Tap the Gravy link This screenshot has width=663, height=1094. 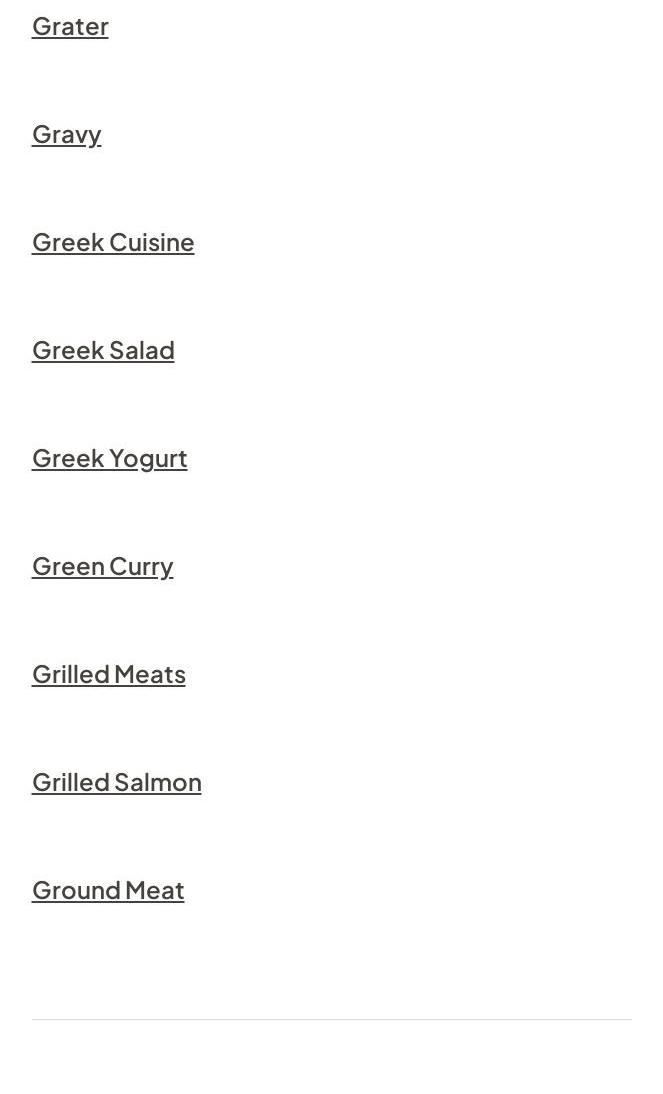point(66,134)
